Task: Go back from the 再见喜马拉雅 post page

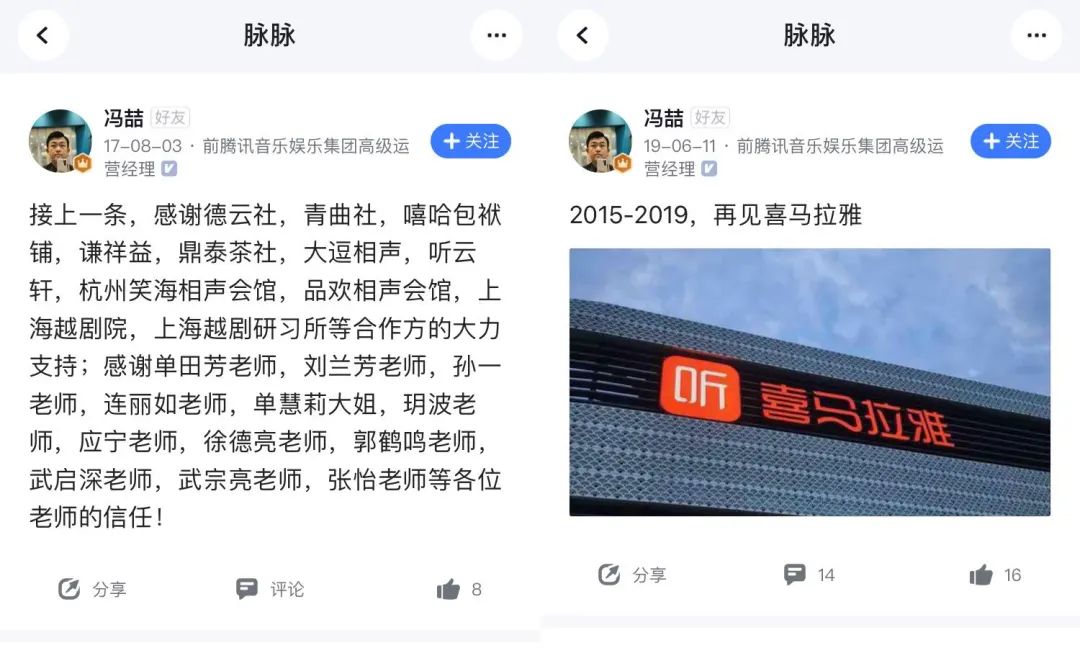Action: click(583, 36)
